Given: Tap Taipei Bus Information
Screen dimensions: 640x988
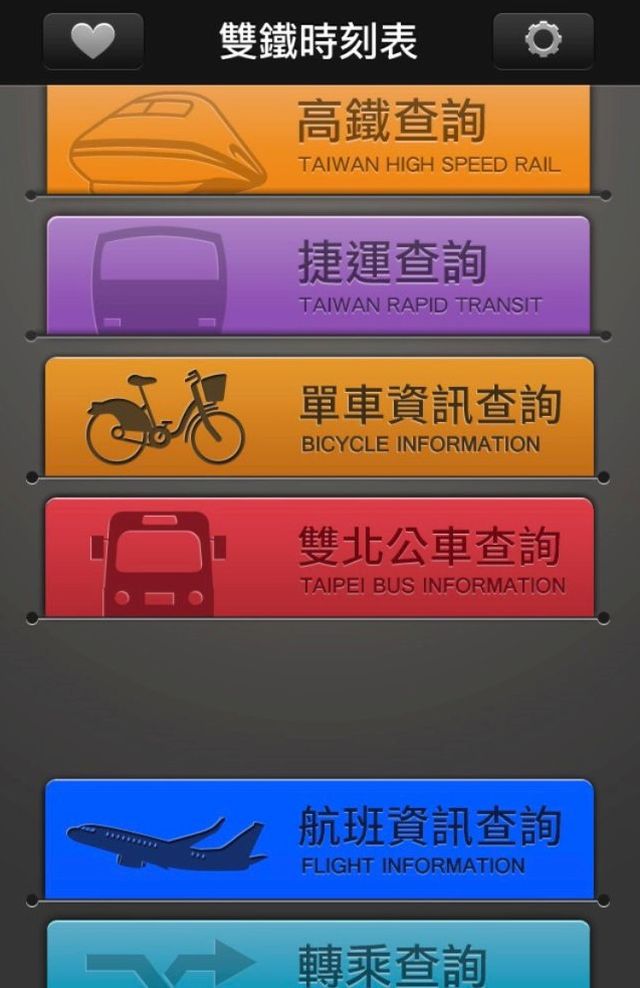Looking at the screenshot, I should point(319,557).
